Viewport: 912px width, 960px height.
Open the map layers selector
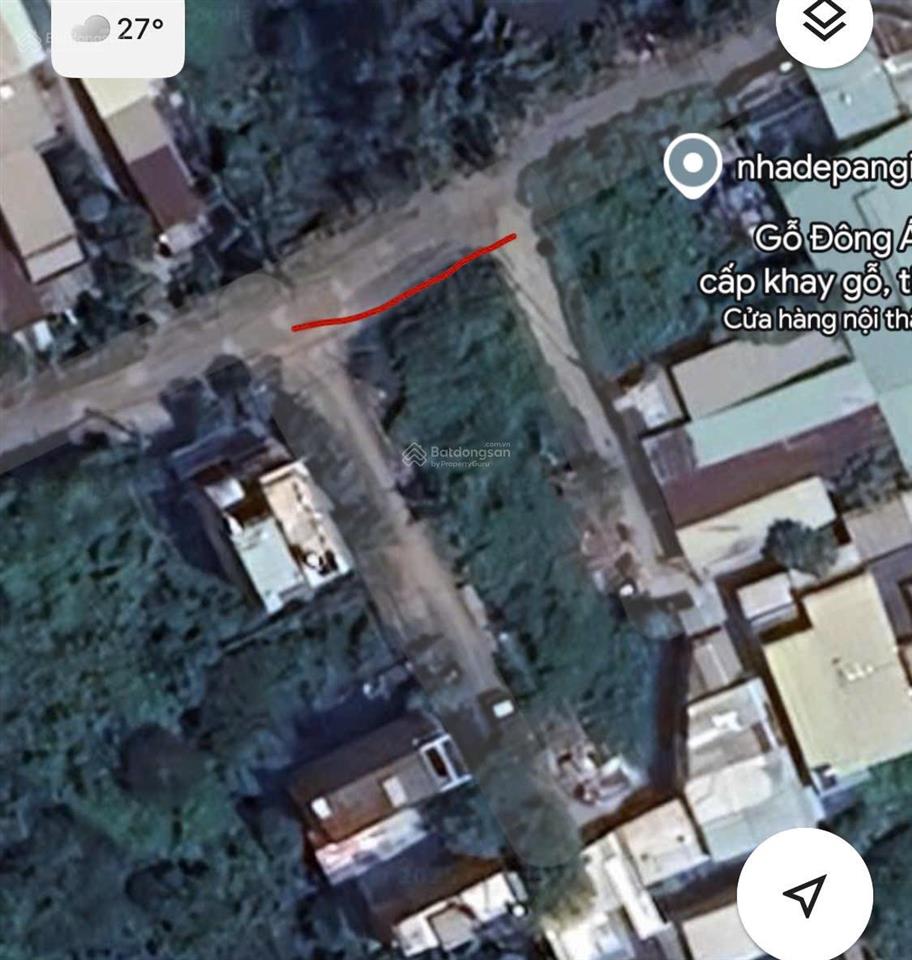click(824, 22)
